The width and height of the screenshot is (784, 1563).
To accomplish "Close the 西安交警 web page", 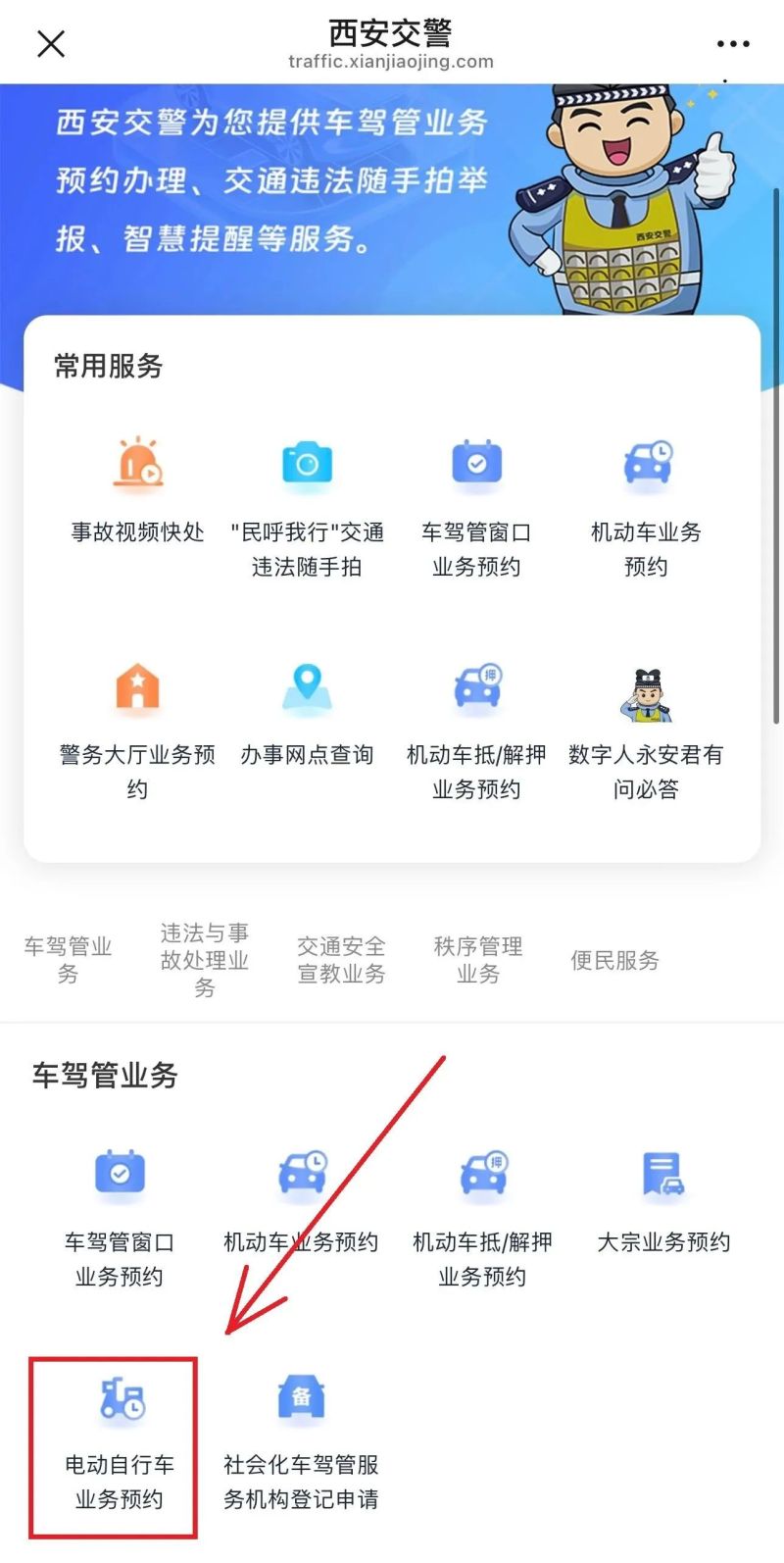I will coord(51,44).
